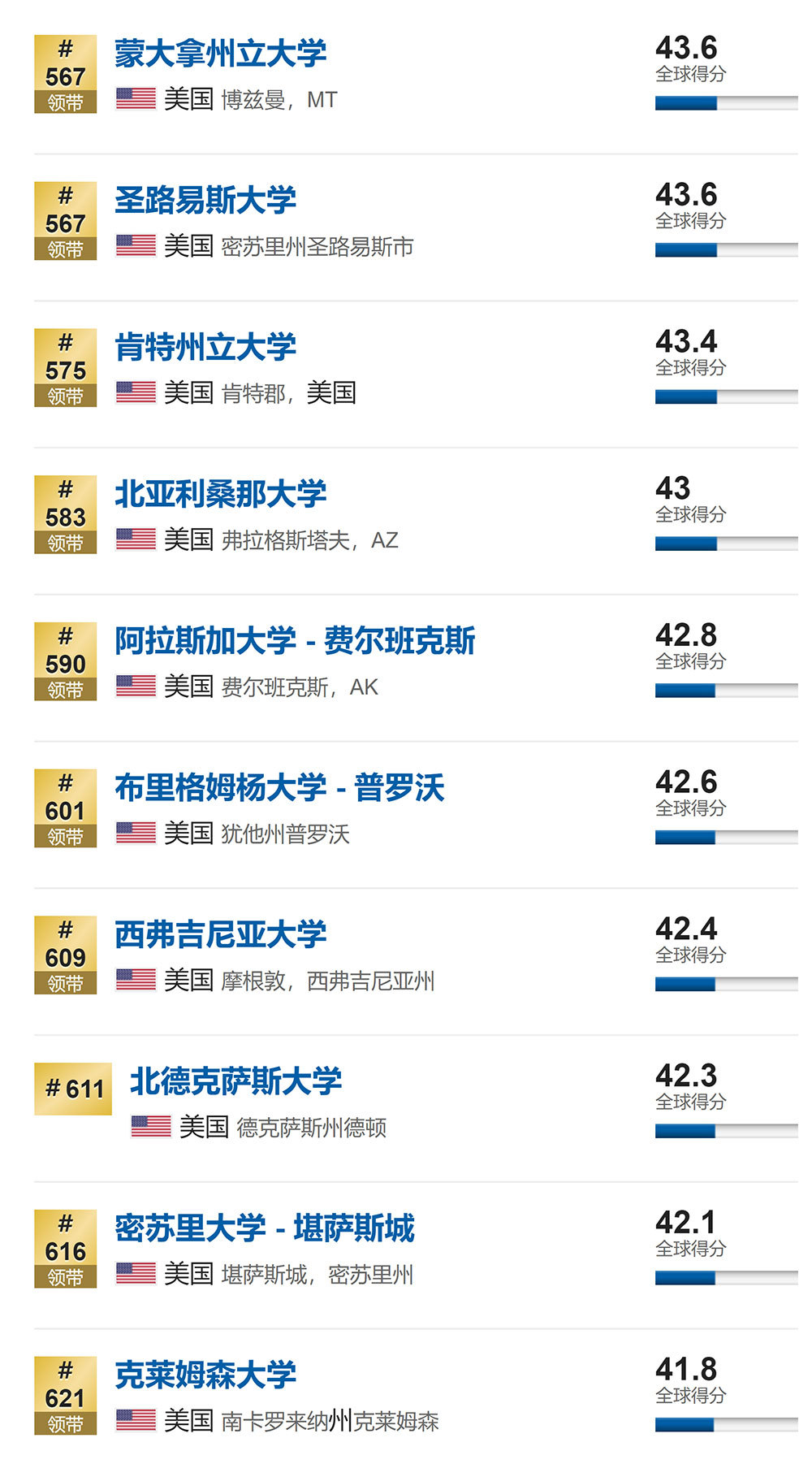Open the 圣路易斯大学 link
Image resolution: width=812 pixels, height=1464 pixels.
click(205, 201)
